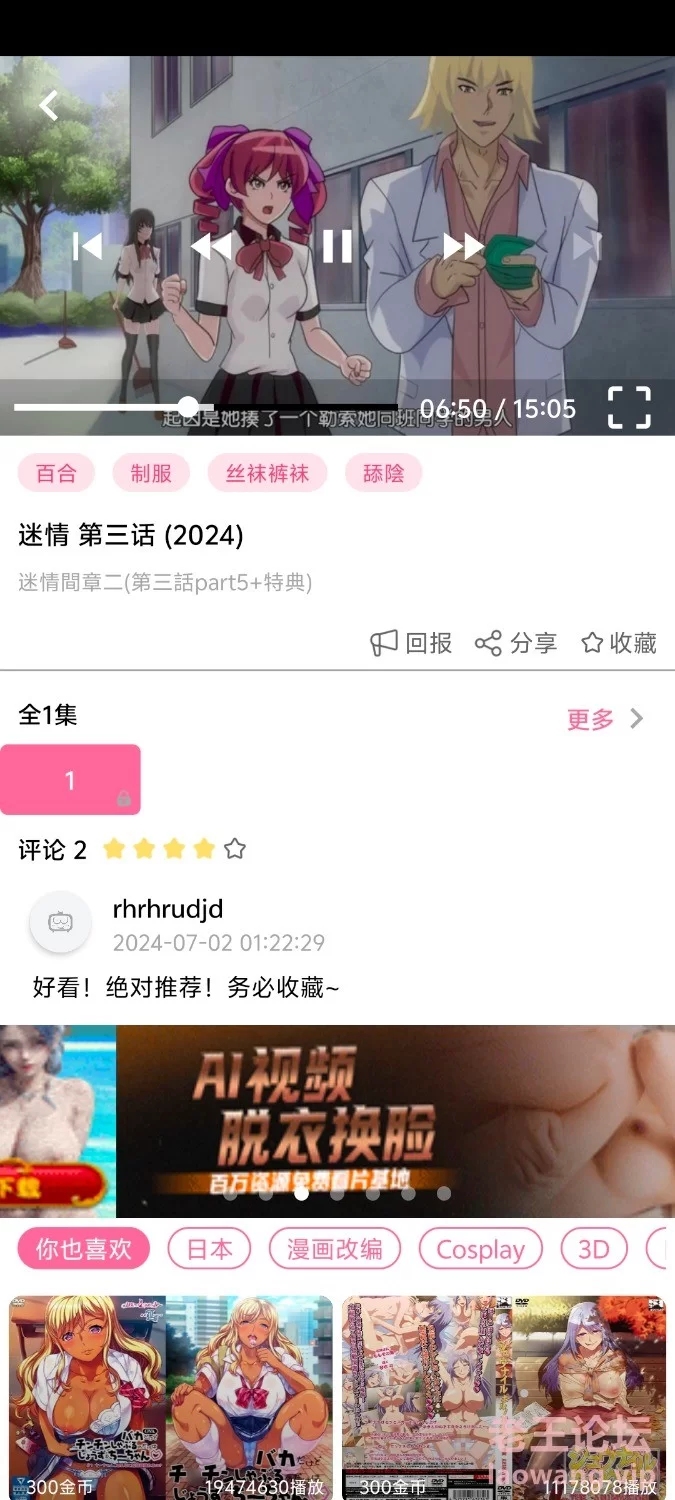Rewind the video
Image resolution: width=675 pixels, height=1500 pixels.
pos(211,246)
